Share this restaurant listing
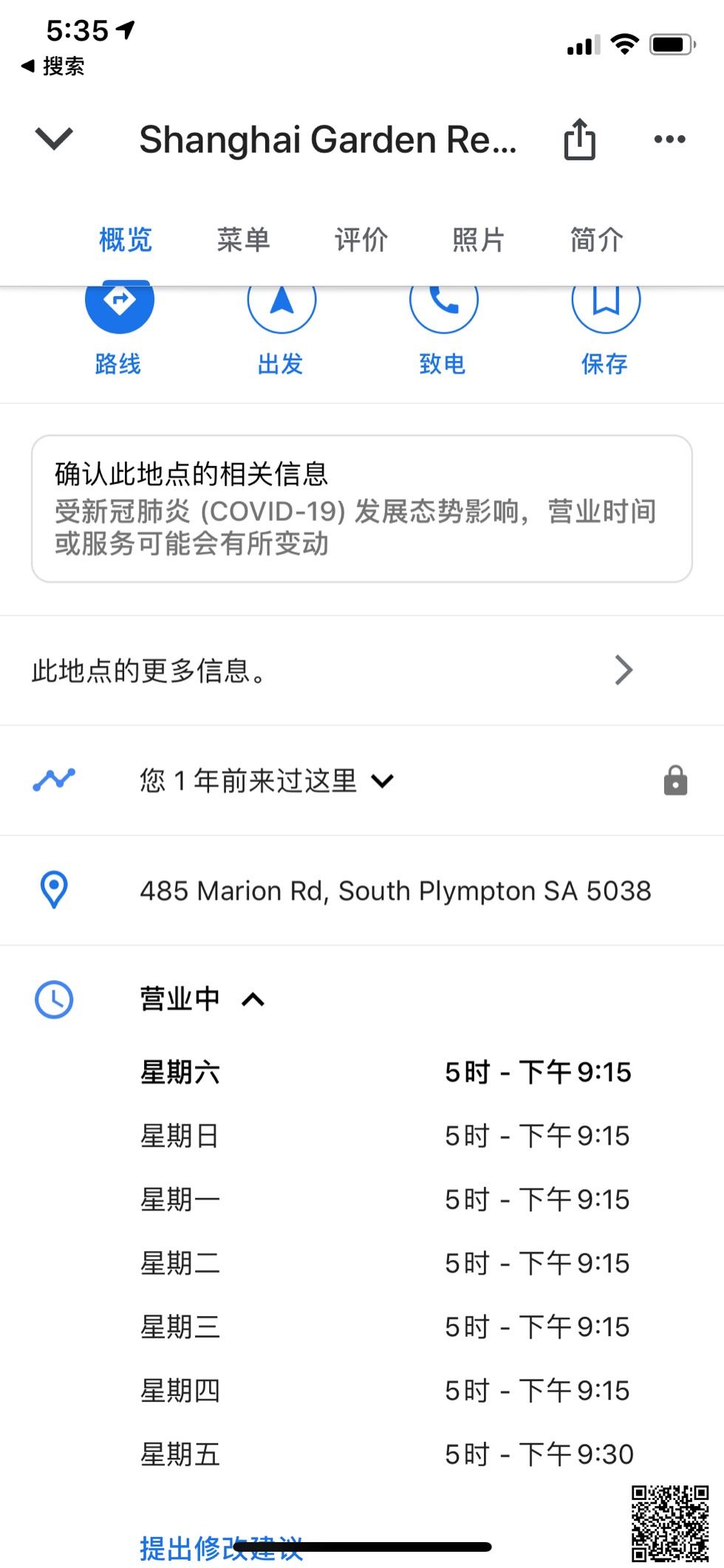 pyautogui.click(x=580, y=139)
